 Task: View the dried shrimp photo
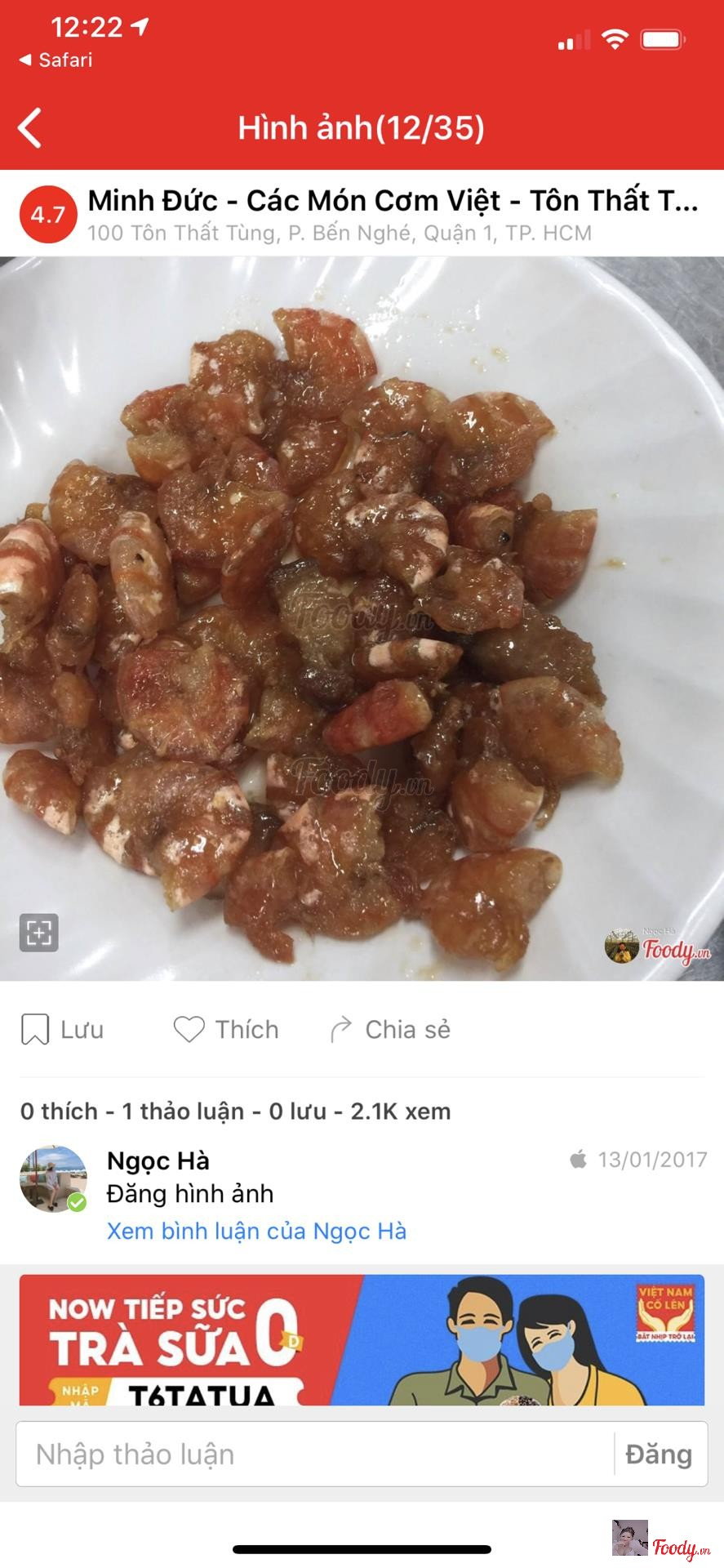[362, 618]
